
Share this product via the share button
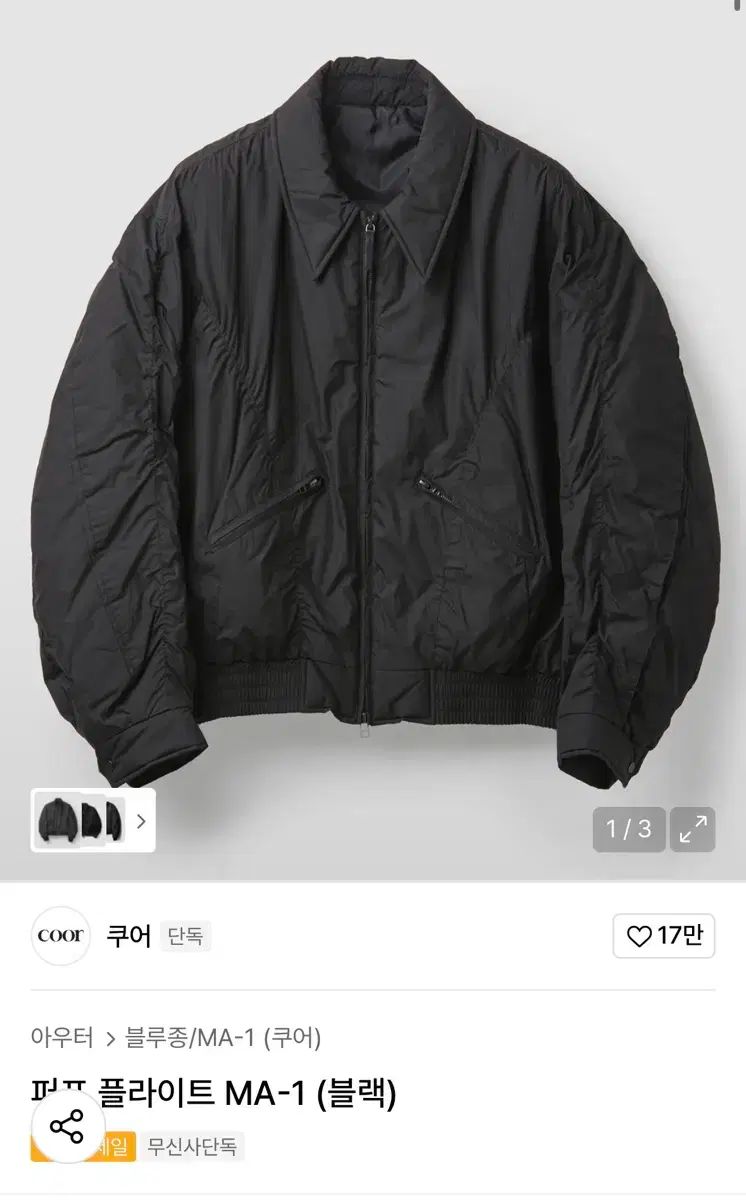[x=68, y=1126]
